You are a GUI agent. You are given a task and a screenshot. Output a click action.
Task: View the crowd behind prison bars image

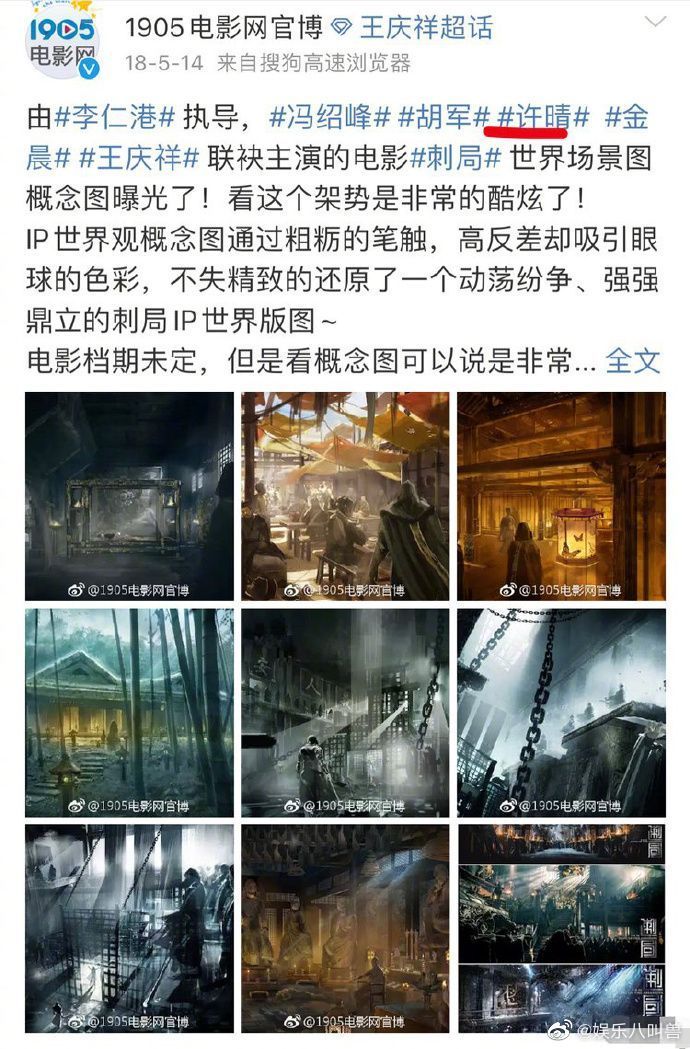129,928
